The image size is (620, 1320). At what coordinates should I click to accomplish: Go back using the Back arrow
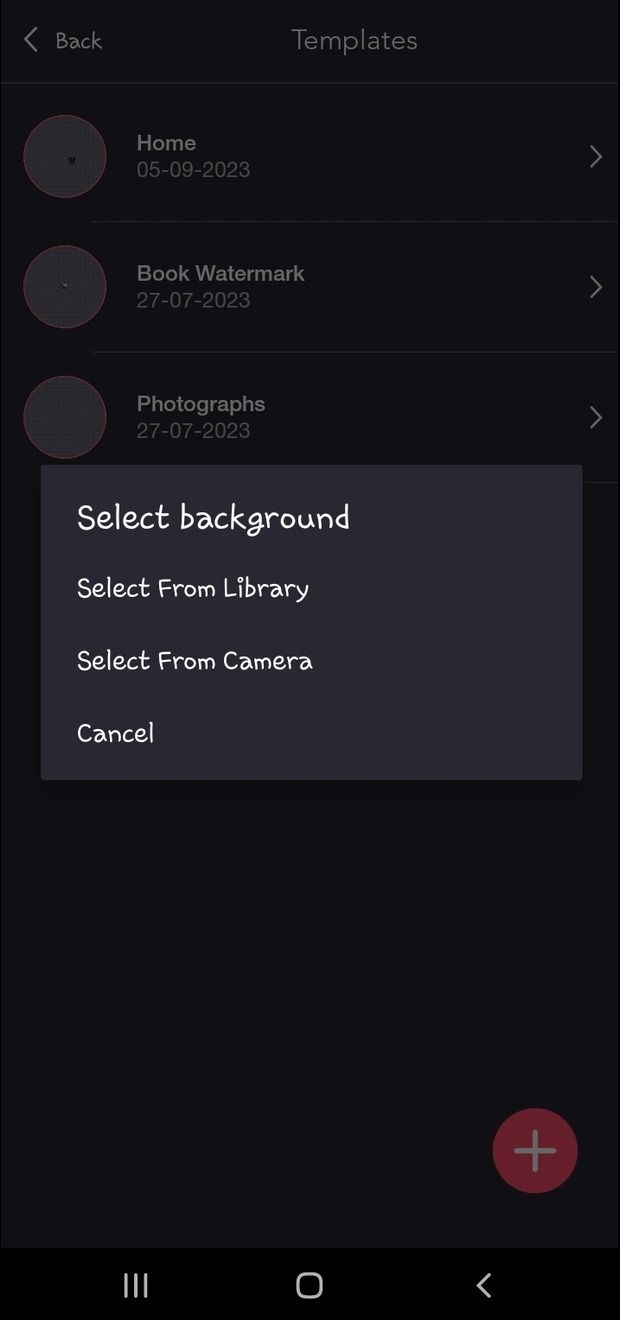(x=62, y=40)
